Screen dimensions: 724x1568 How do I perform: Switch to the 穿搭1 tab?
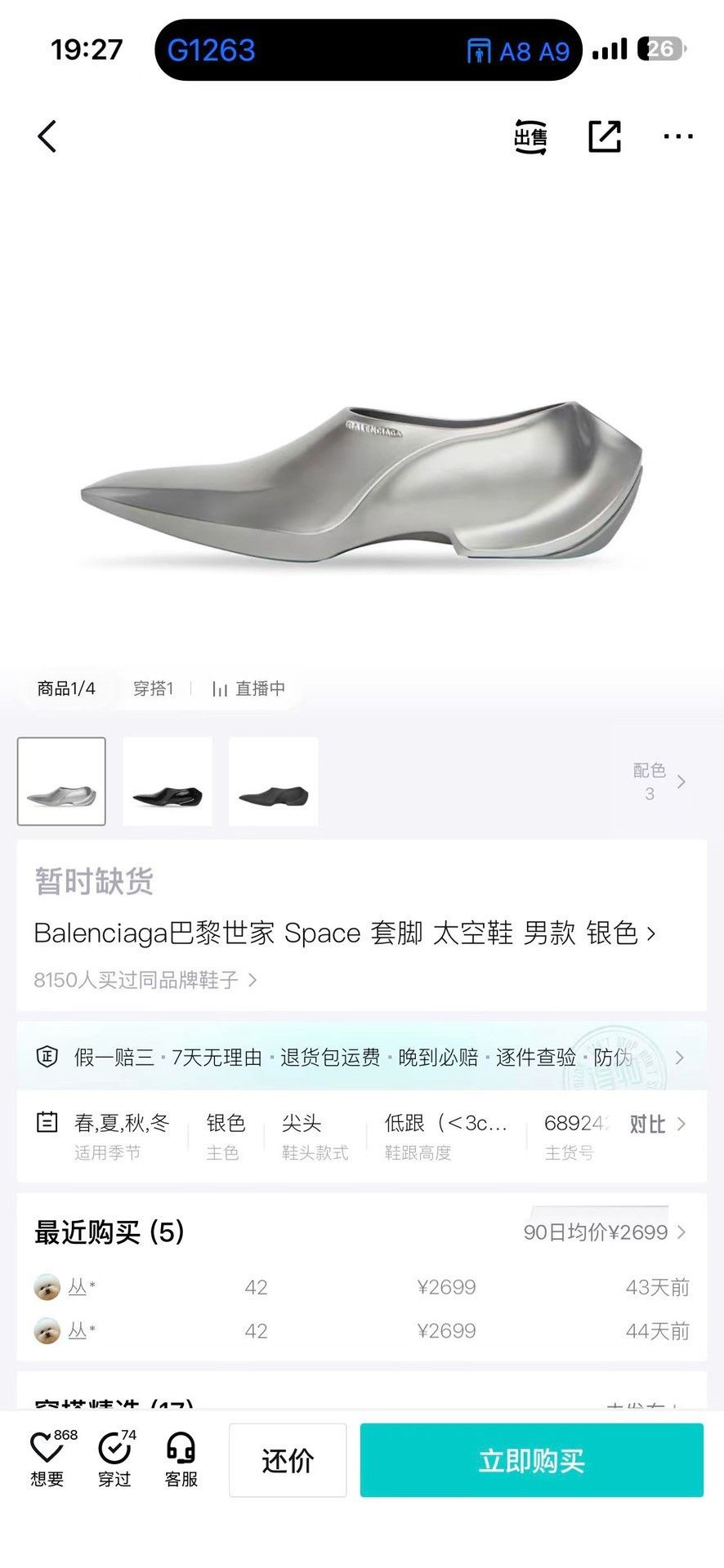pyautogui.click(x=153, y=688)
